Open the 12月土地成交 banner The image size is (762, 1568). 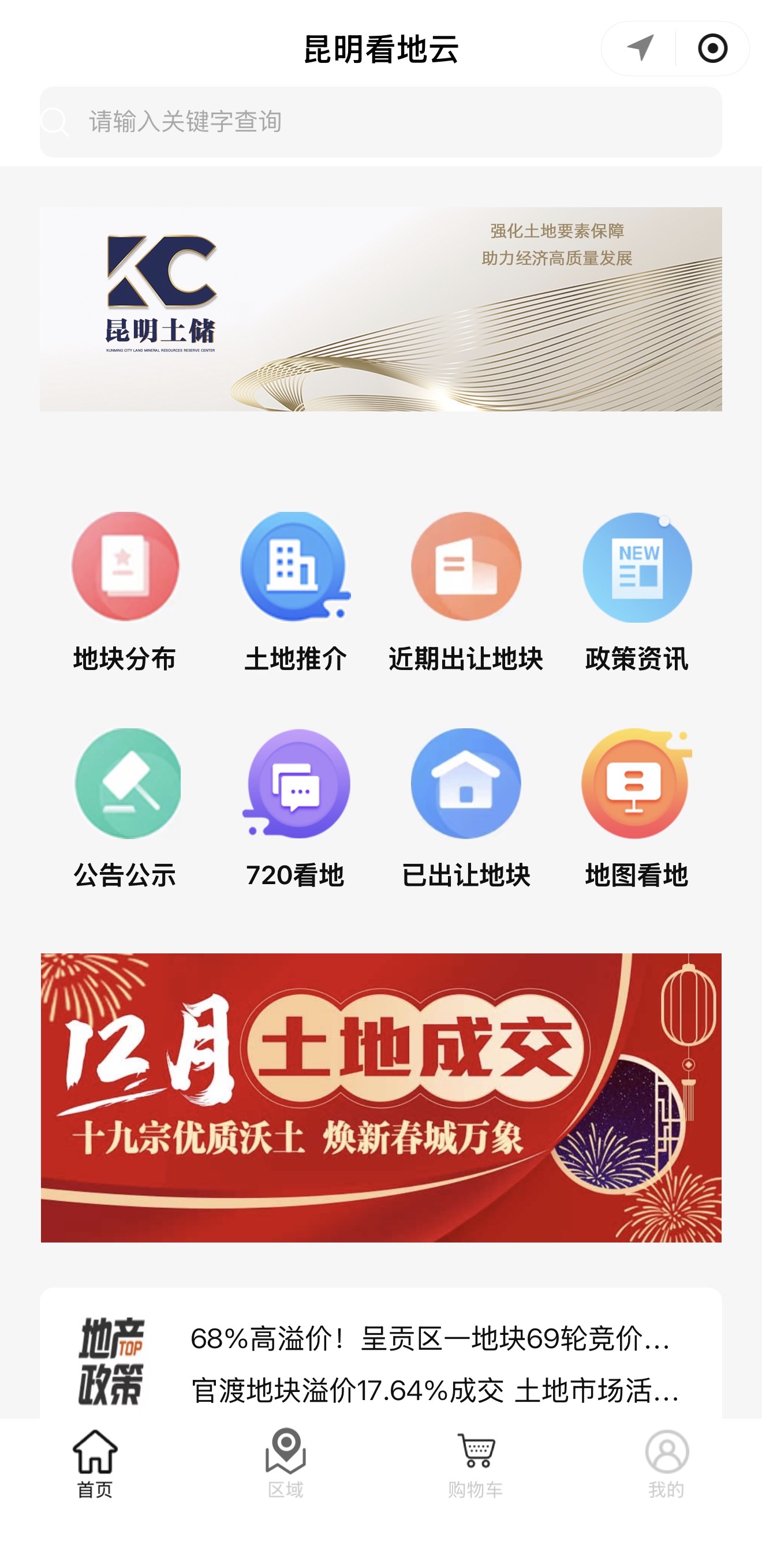(x=380, y=1097)
